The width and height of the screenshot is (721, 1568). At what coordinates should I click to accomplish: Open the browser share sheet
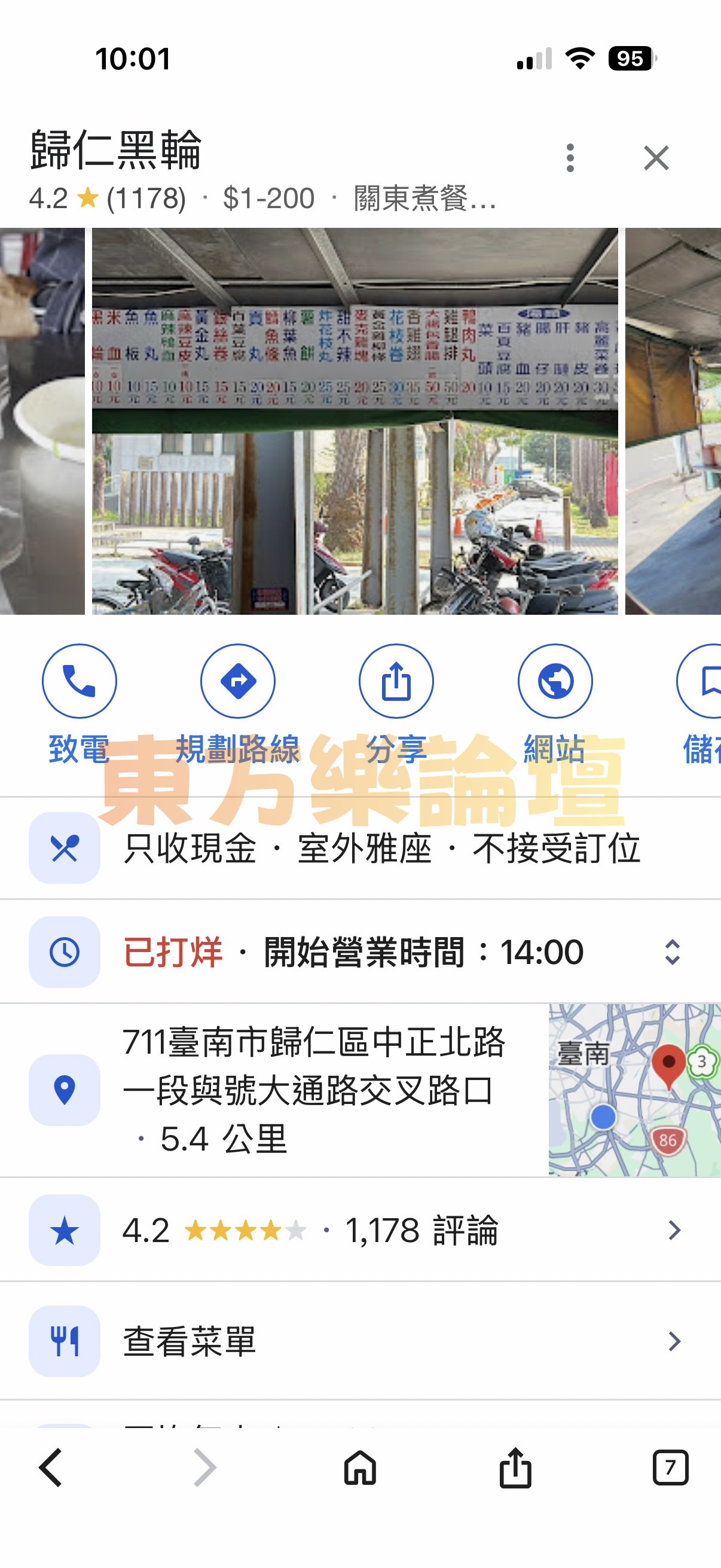(x=515, y=1468)
